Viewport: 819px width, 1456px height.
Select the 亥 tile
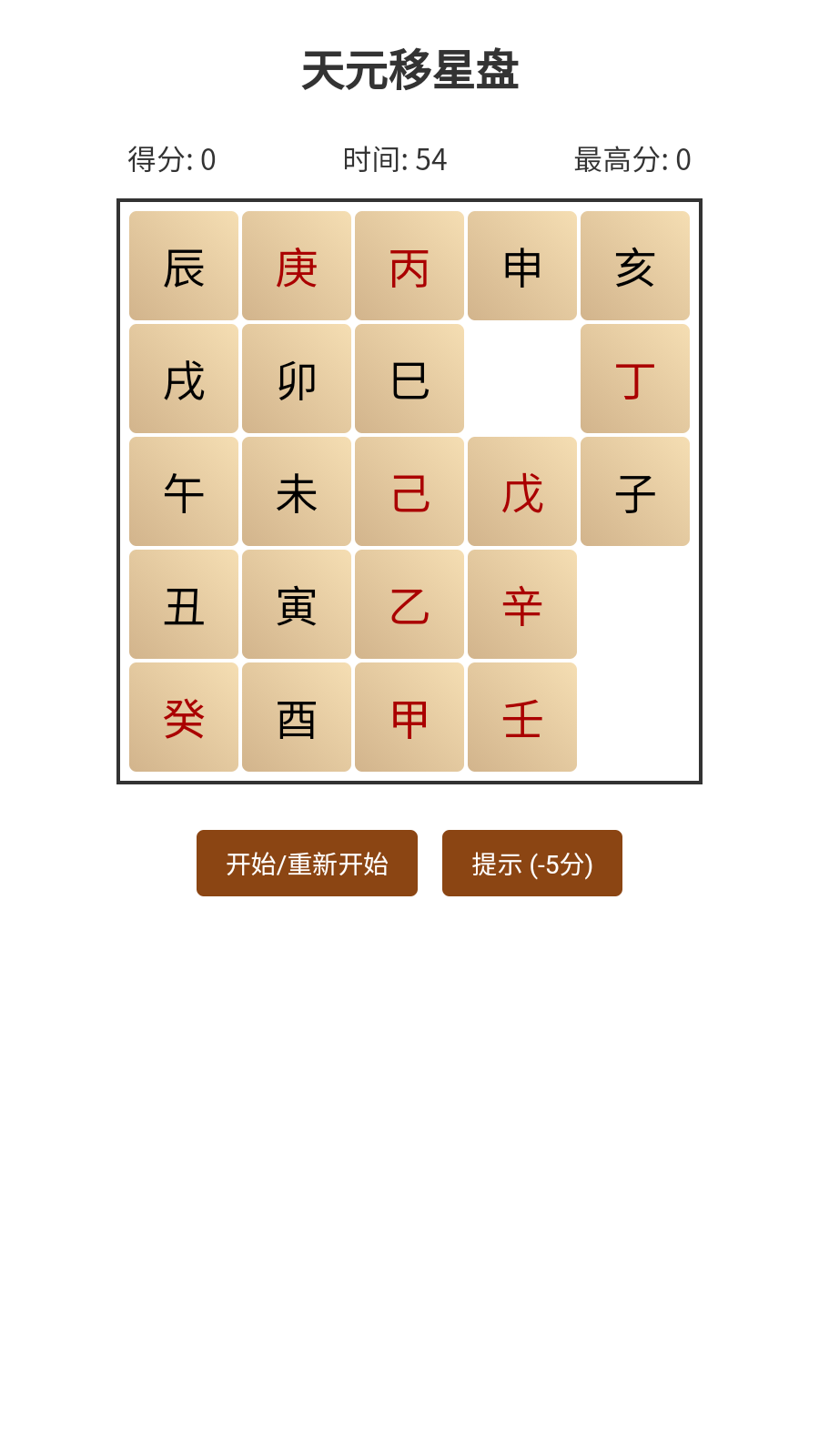pyautogui.click(x=635, y=266)
